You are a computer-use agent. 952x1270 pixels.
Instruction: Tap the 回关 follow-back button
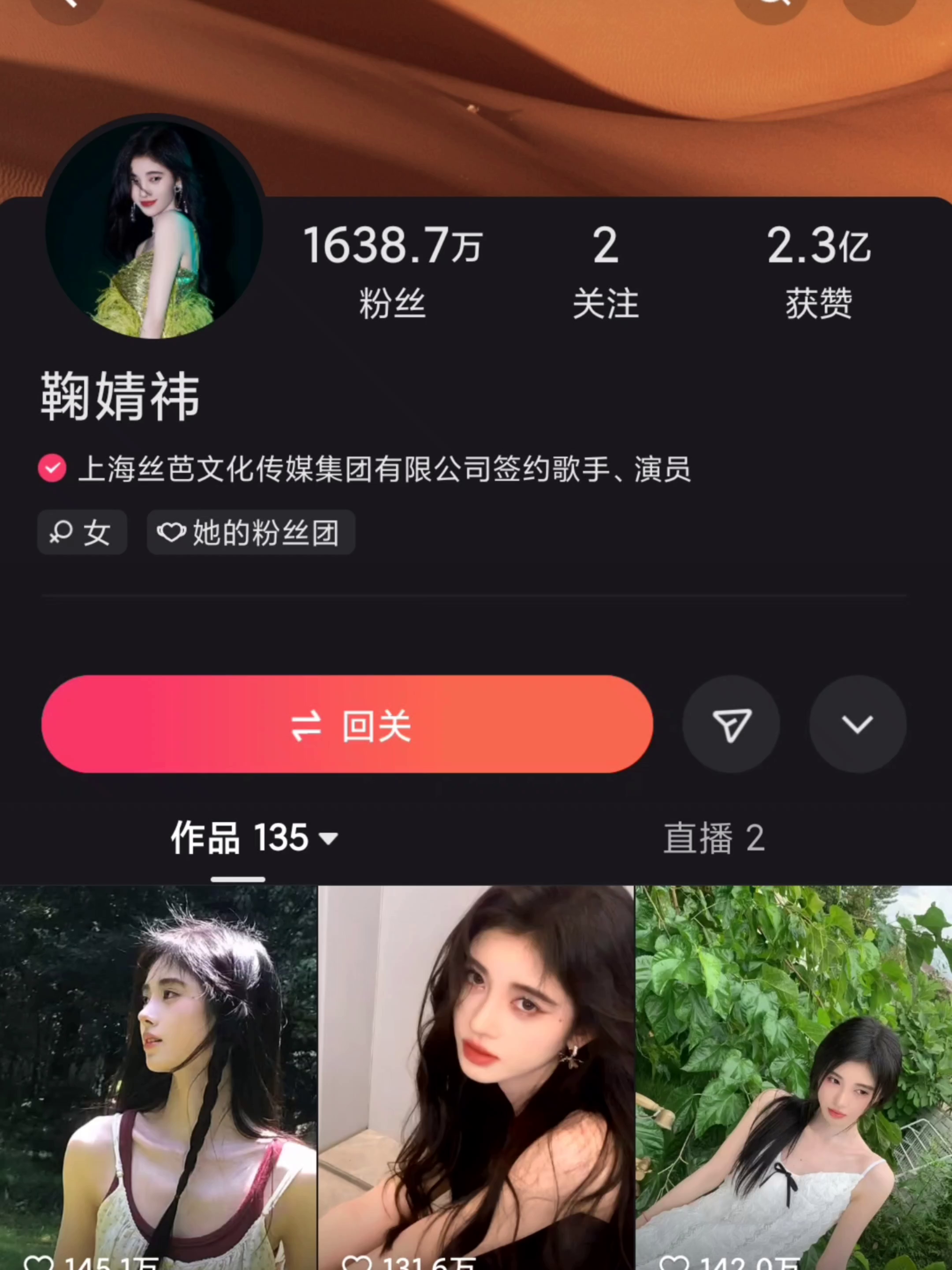pos(346,724)
